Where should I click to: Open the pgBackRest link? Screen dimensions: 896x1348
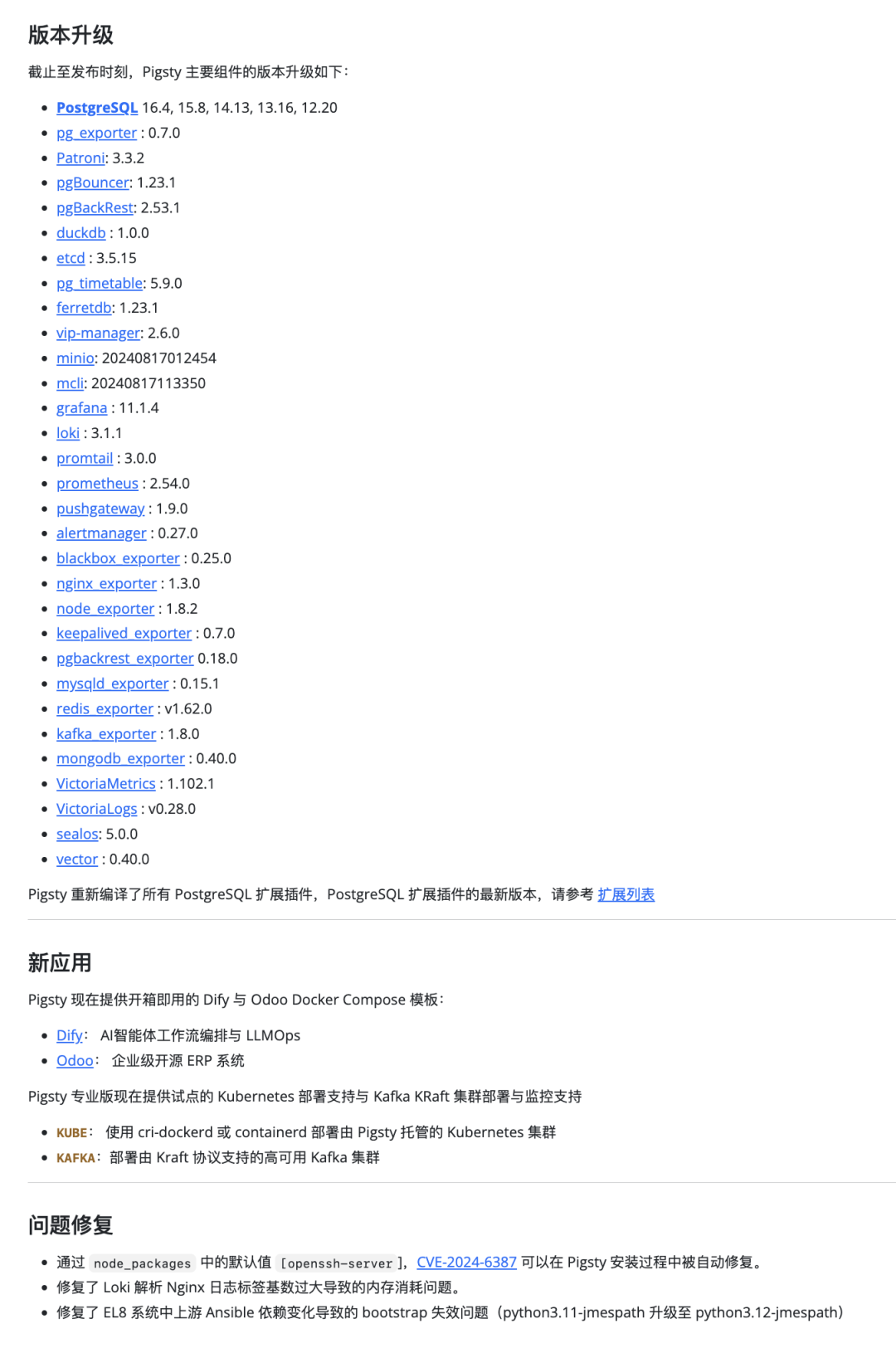(x=95, y=207)
